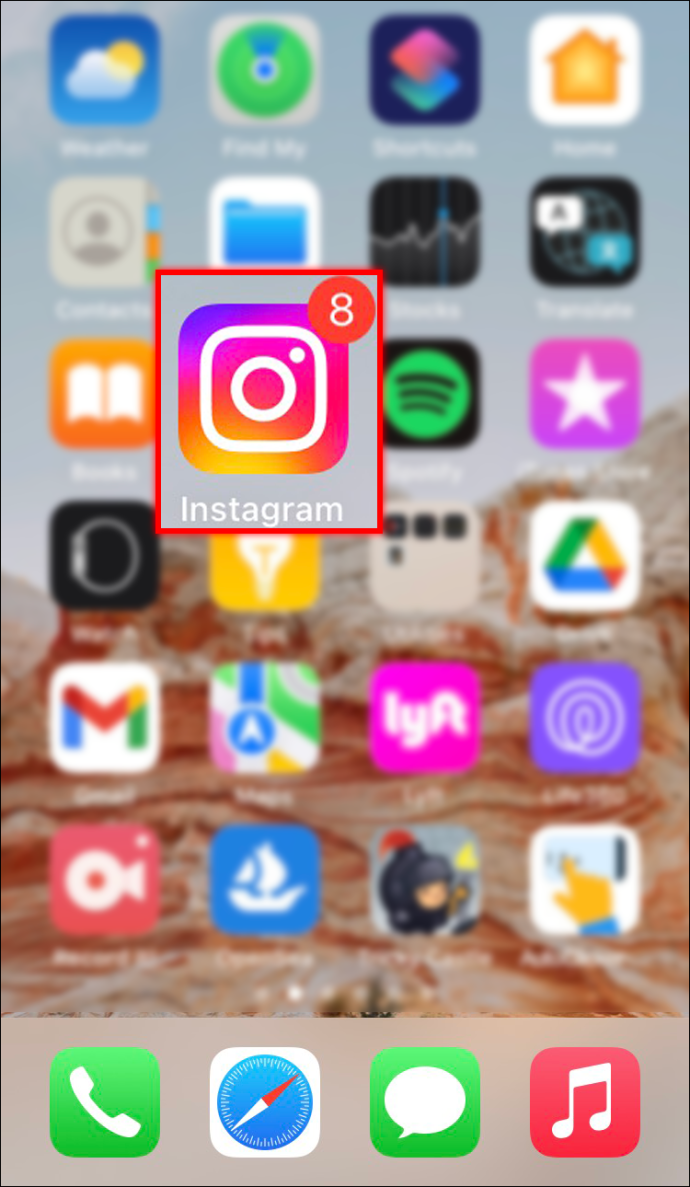690x1187 pixels.
Task: Open the Gmail app
Action: (104, 717)
